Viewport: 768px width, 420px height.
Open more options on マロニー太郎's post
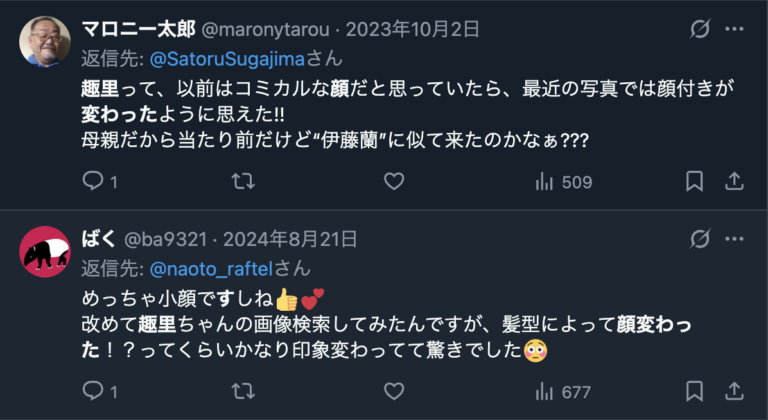pos(737,29)
